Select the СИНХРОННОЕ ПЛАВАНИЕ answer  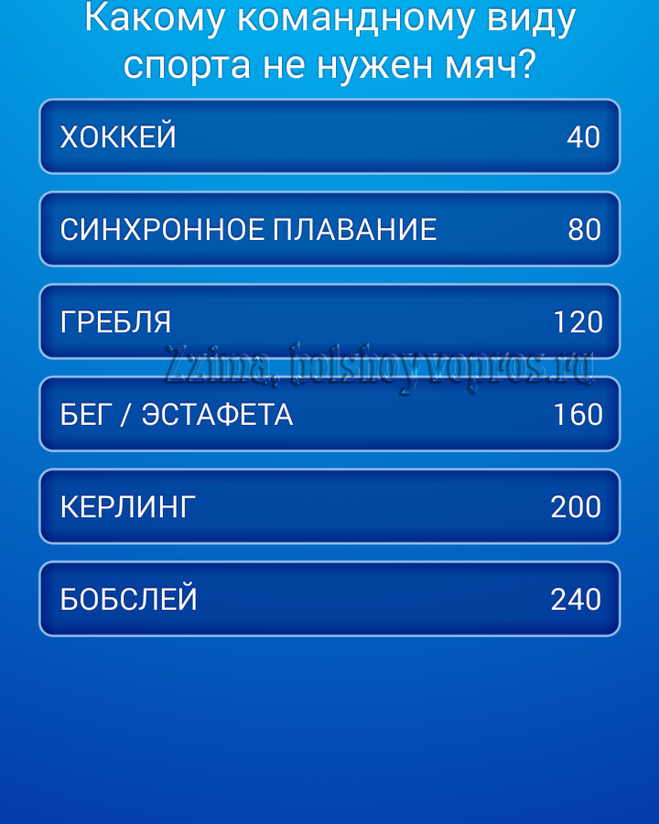(329, 229)
